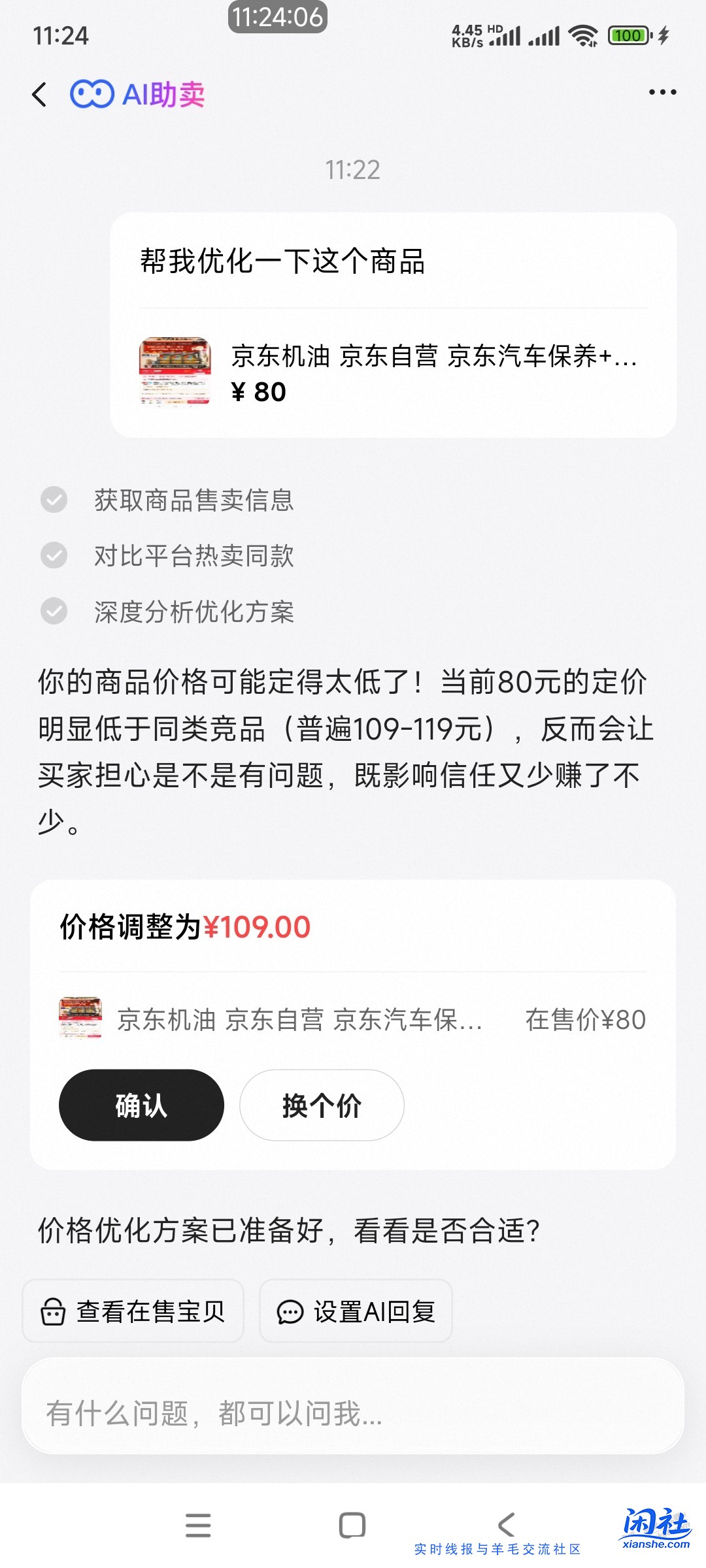Tap the back arrow to exit AI助卖
Viewport: 706px width, 1568px height.
click(39, 93)
